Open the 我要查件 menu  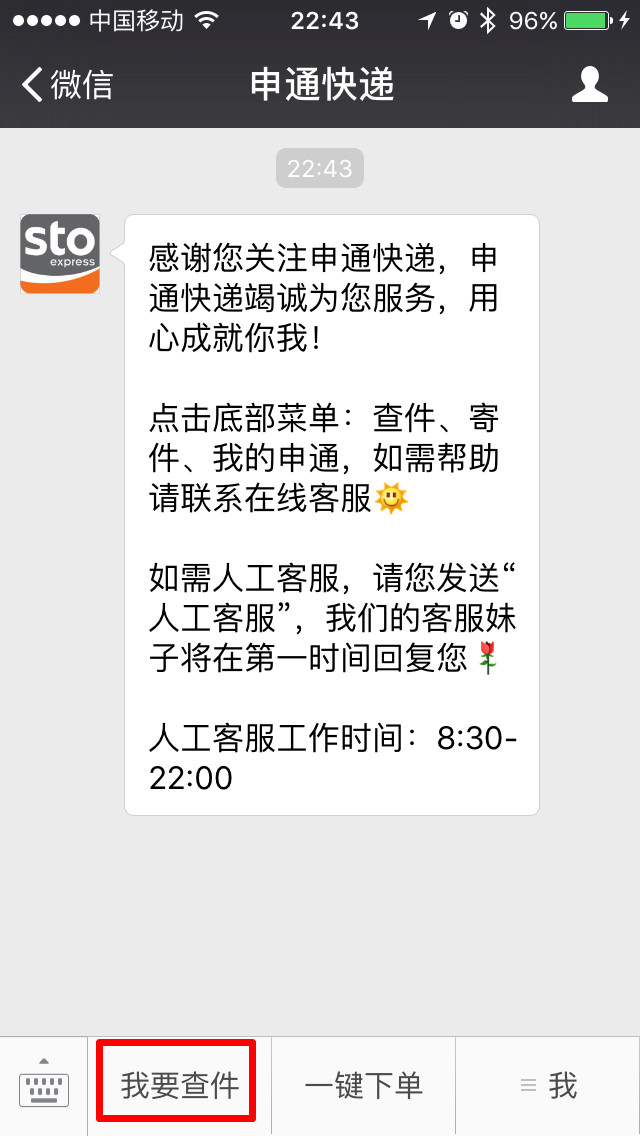(180, 1085)
